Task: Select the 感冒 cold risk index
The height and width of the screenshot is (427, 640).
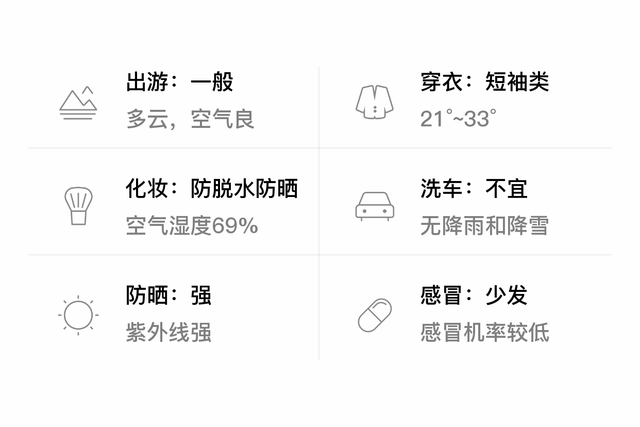Action: (x=470, y=313)
